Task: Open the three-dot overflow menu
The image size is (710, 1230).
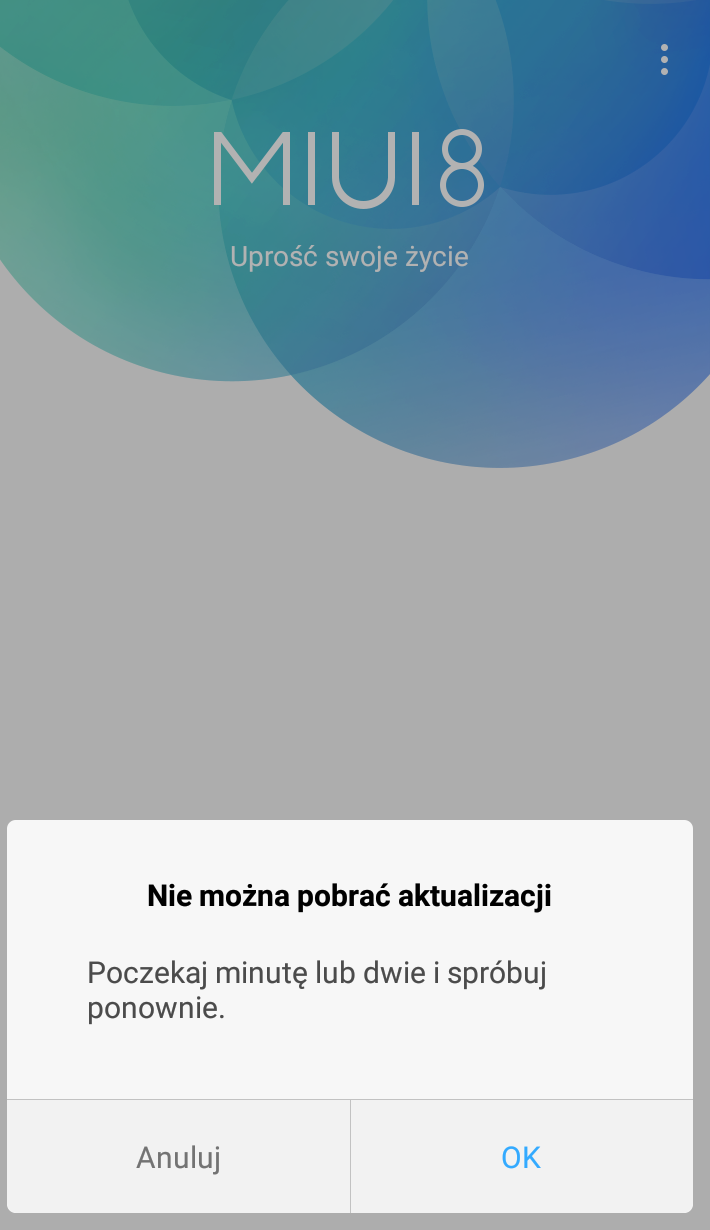Action: 664,60
